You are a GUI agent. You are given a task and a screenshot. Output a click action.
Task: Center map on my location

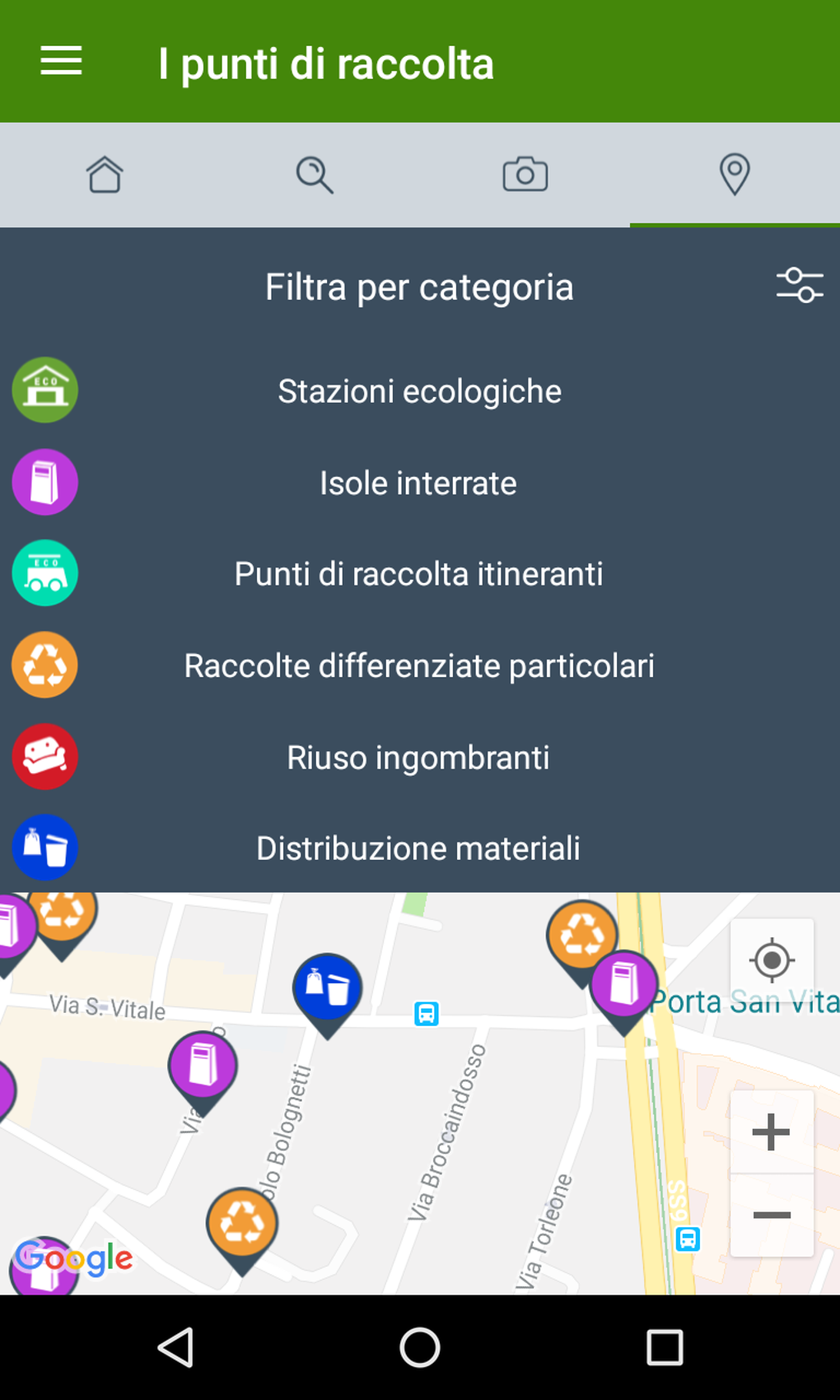tap(772, 960)
